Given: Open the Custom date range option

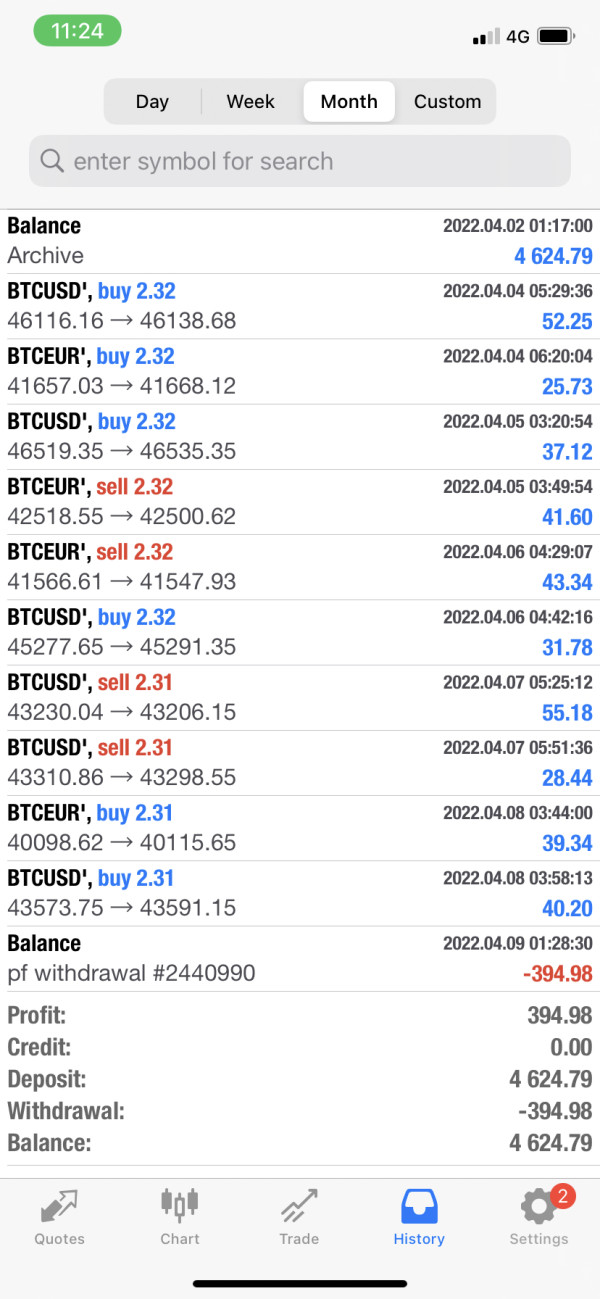Looking at the screenshot, I should (x=447, y=101).
